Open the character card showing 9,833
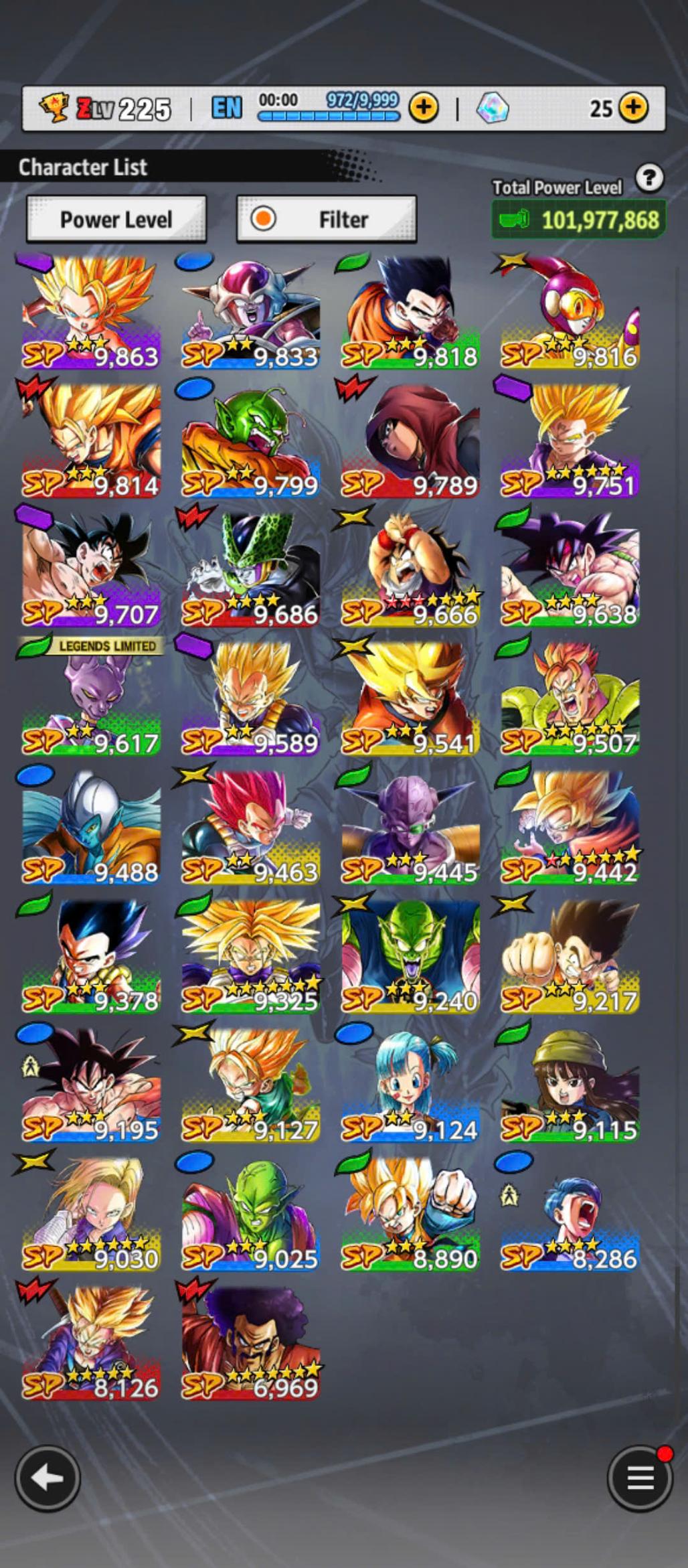This screenshot has width=688, height=1568. pyautogui.click(x=250, y=313)
